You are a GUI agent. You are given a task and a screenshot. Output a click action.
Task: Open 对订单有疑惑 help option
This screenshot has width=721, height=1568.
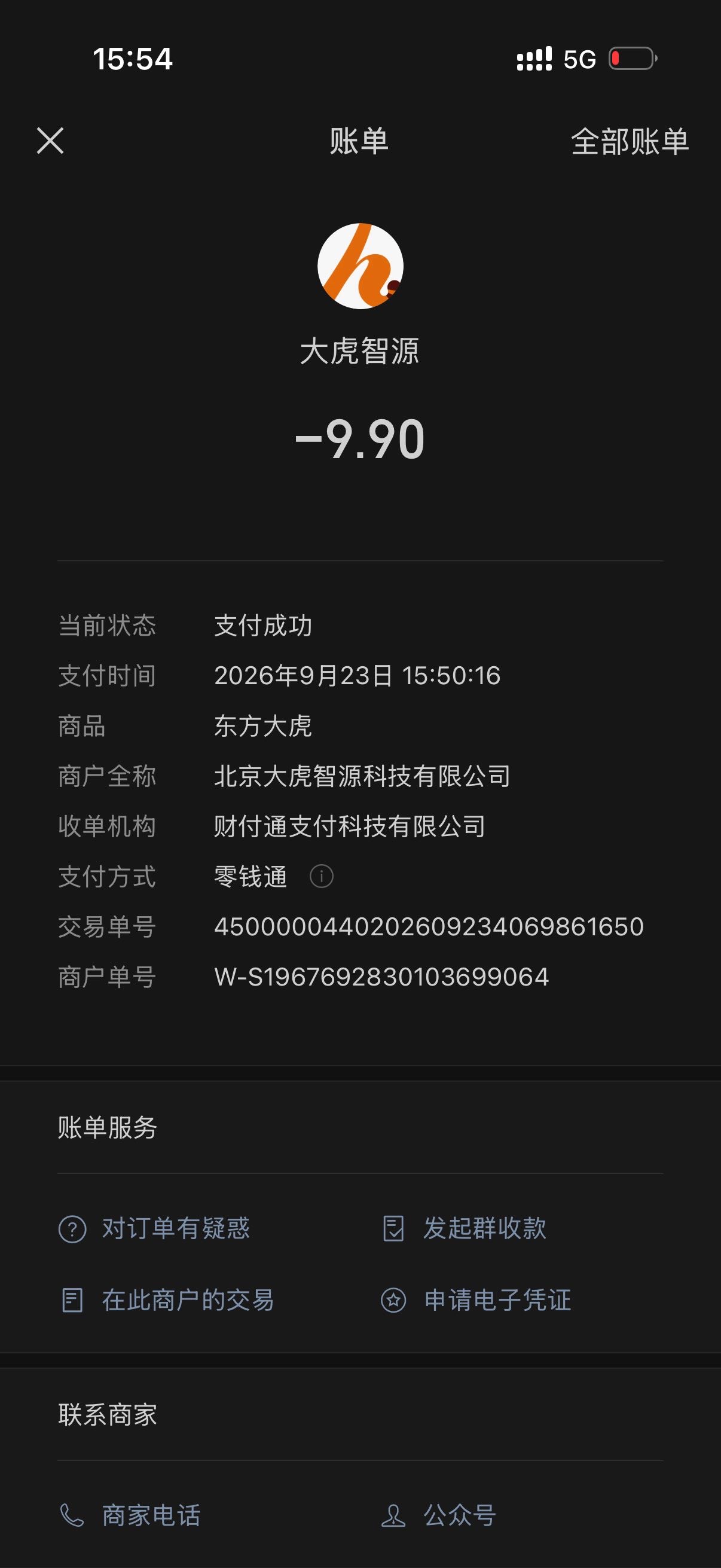point(154,1228)
